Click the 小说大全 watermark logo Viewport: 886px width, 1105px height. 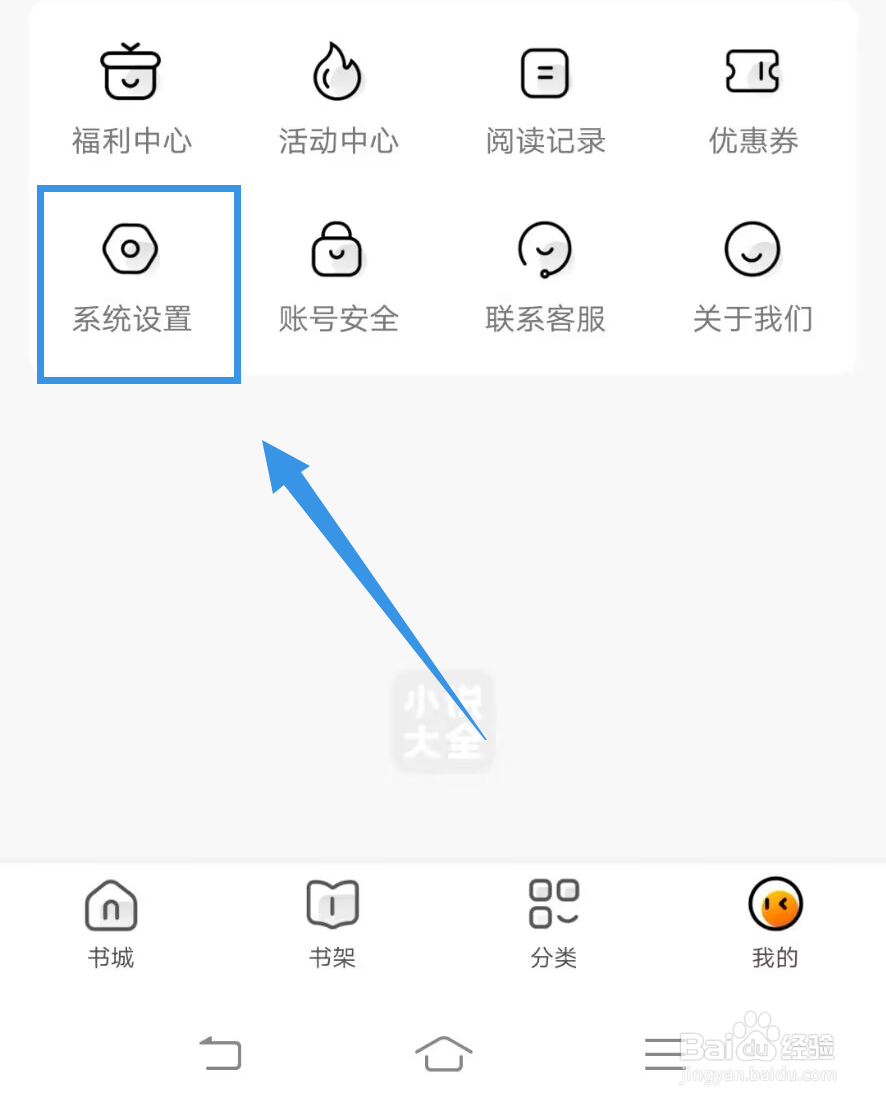point(443,720)
